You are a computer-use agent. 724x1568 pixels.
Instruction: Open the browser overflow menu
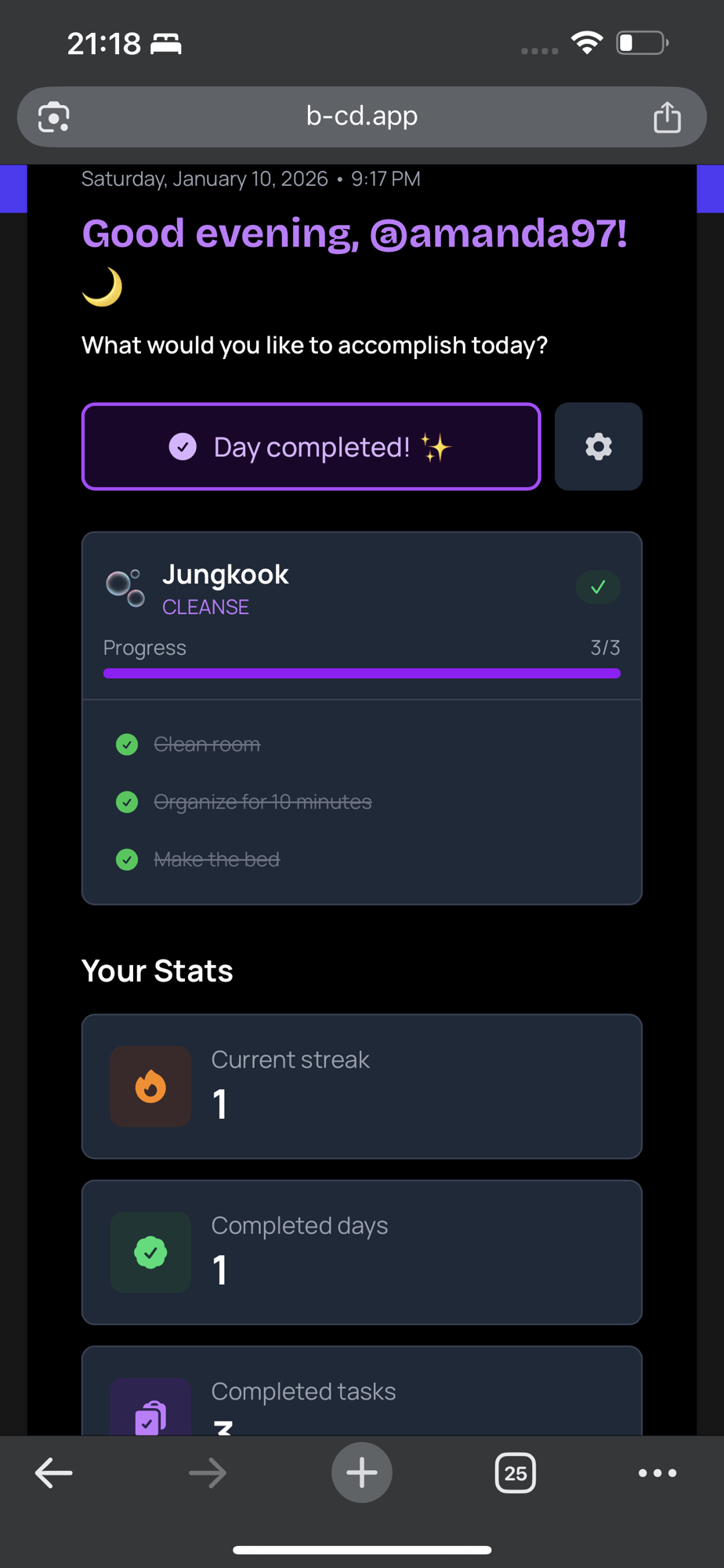tap(657, 1473)
